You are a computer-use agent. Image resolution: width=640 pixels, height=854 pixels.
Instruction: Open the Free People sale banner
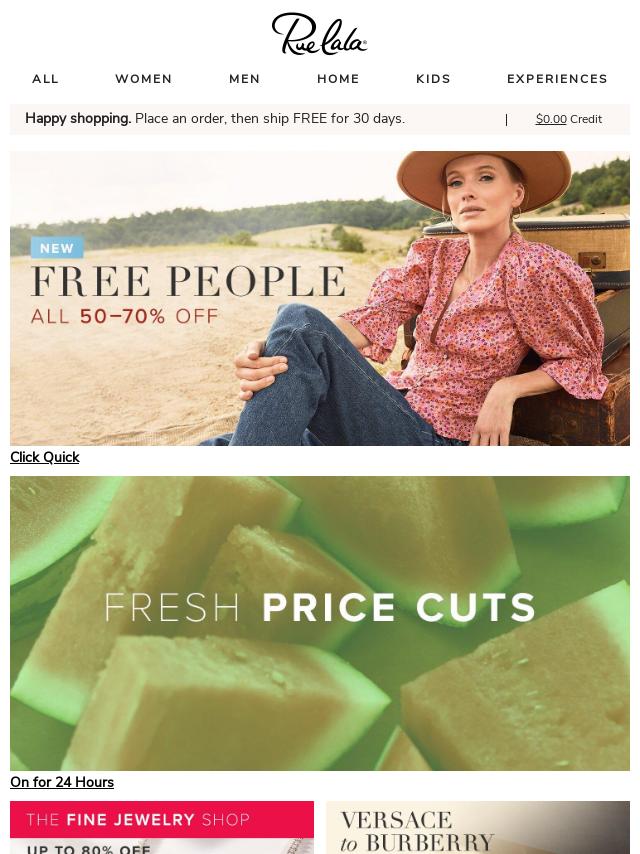click(x=320, y=298)
